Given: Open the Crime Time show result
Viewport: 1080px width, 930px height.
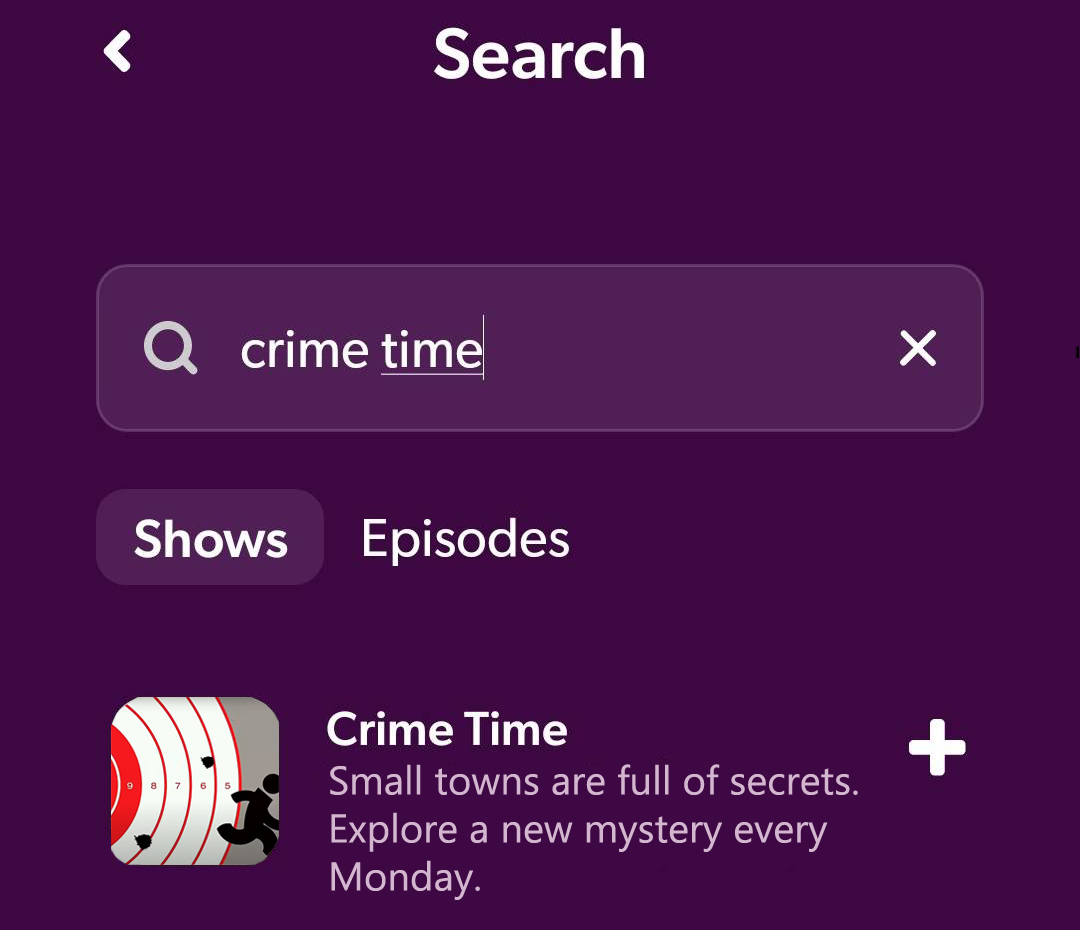Looking at the screenshot, I should click(x=447, y=731).
